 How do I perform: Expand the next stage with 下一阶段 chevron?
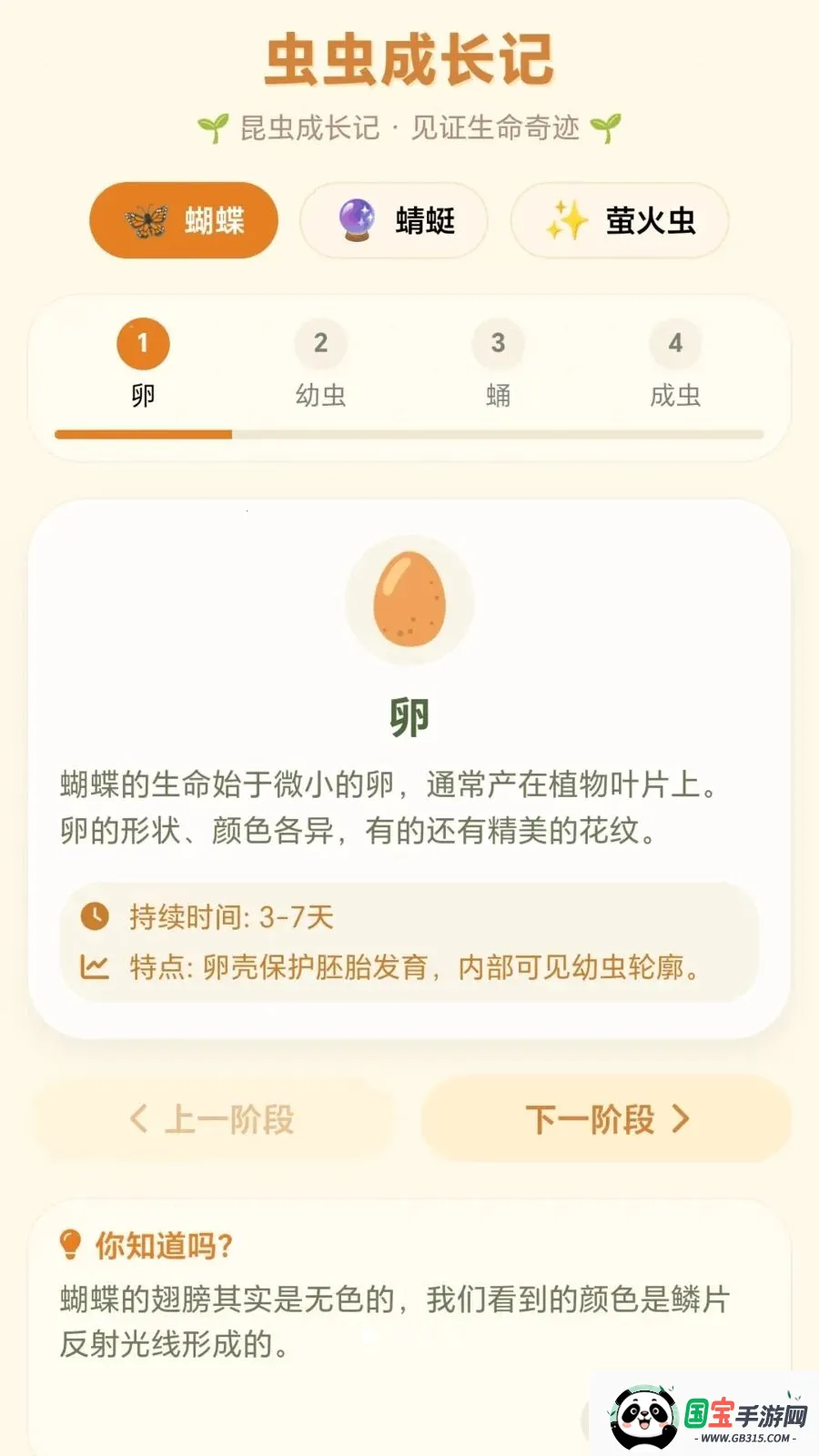pyautogui.click(x=684, y=1120)
